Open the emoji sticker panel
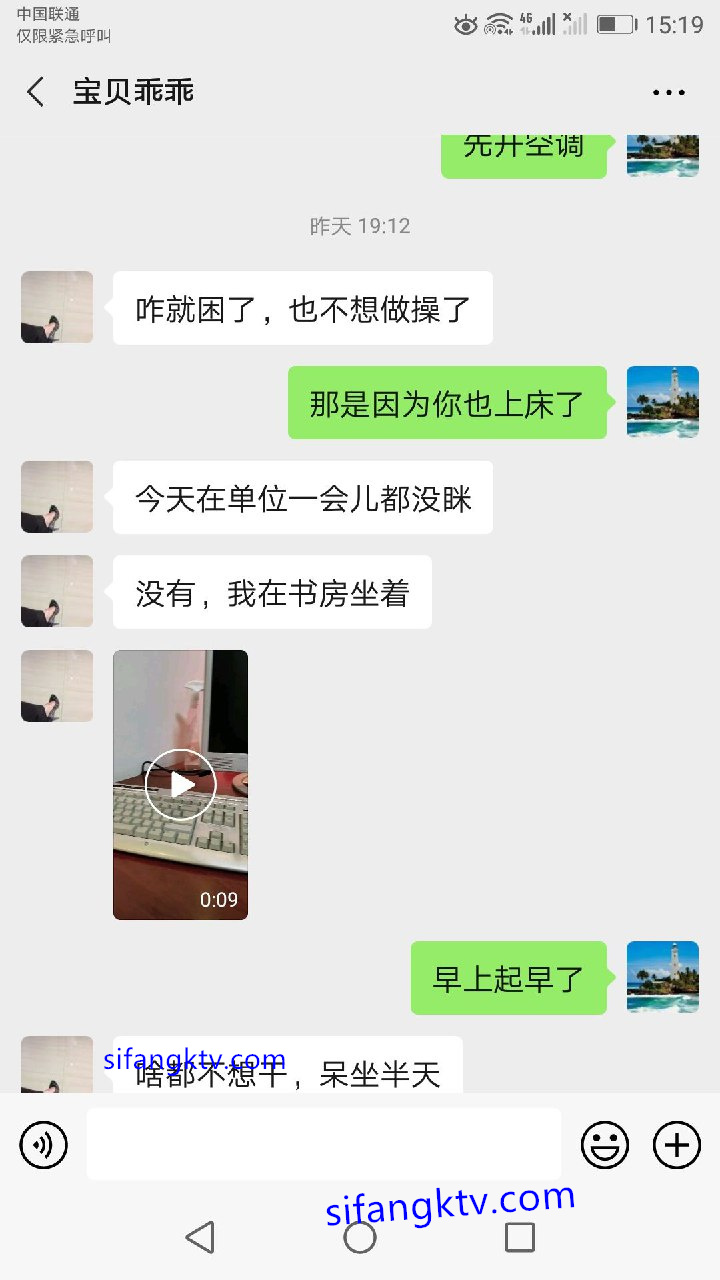This screenshot has height=1280, width=720. [x=605, y=1144]
